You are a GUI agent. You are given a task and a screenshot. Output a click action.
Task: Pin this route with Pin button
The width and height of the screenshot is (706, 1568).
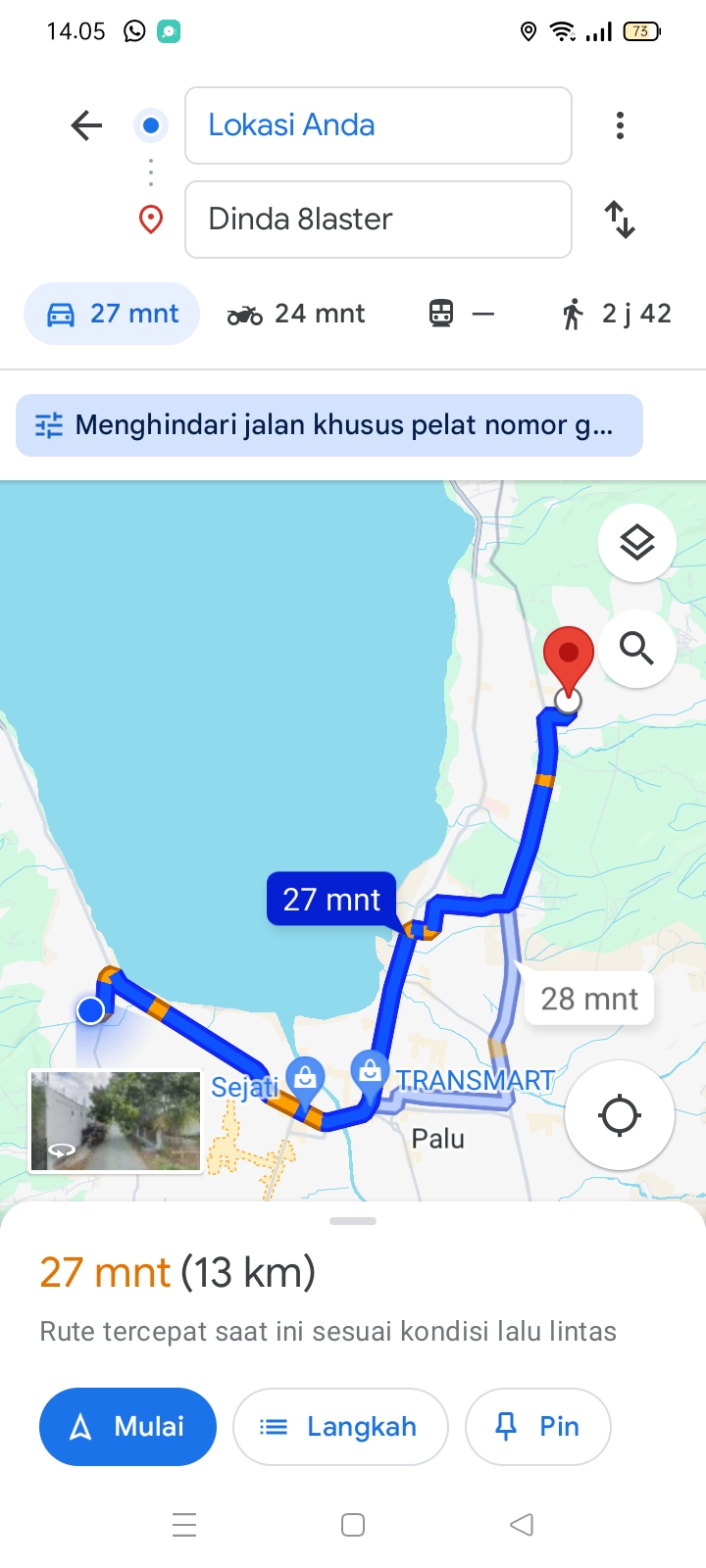click(538, 1427)
